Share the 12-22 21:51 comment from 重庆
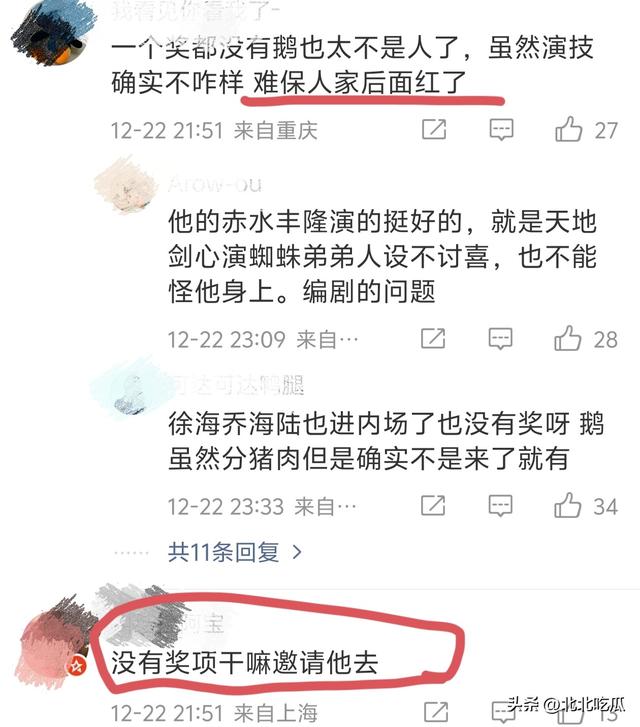640x727 pixels. (x=433, y=130)
